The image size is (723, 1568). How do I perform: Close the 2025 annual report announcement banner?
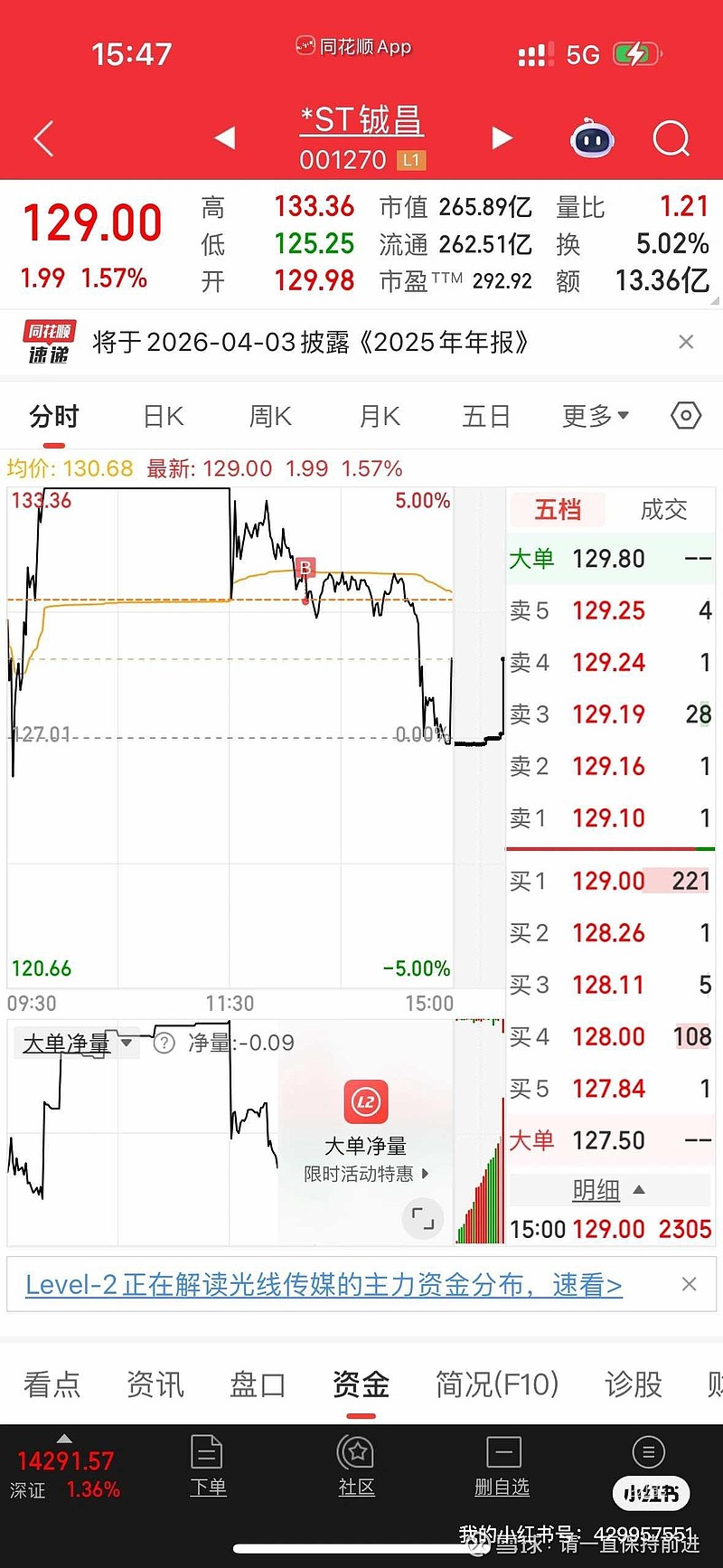click(685, 342)
